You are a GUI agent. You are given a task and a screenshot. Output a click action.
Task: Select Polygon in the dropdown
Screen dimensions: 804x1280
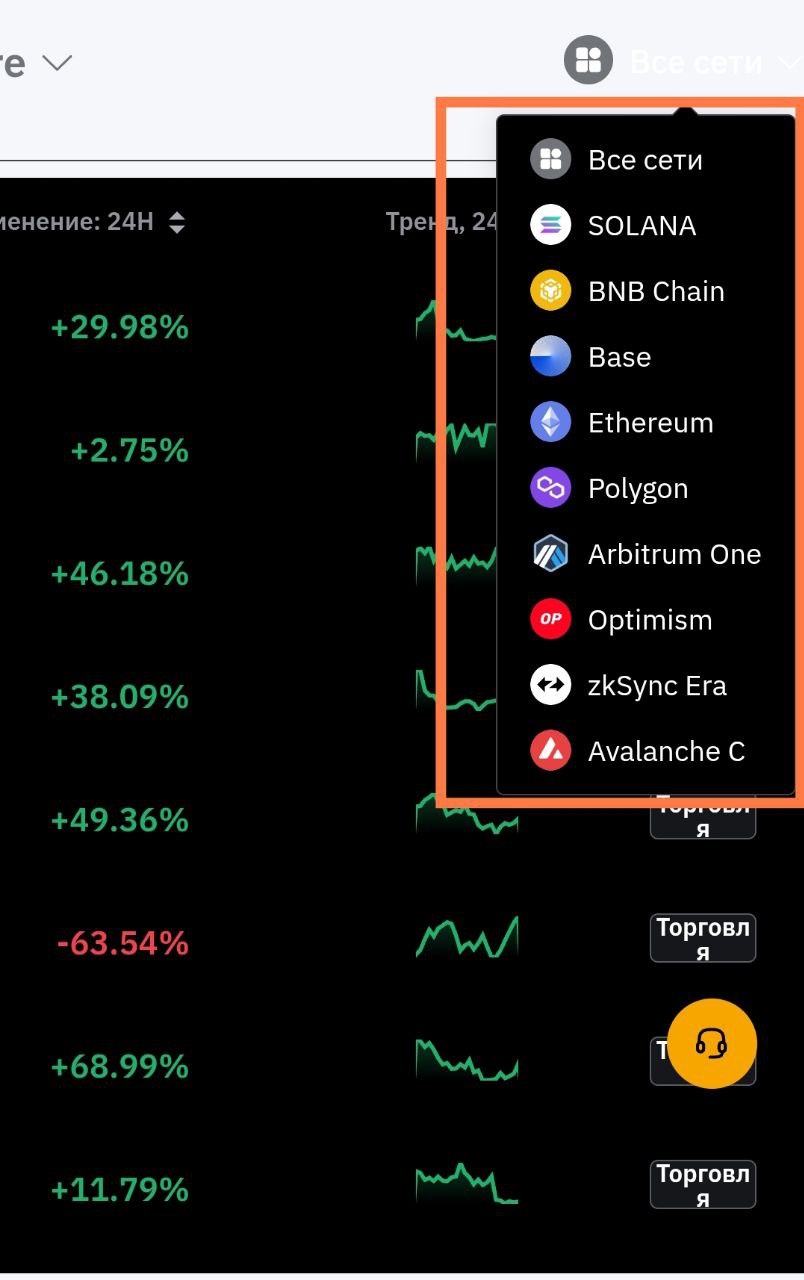[x=637, y=489]
